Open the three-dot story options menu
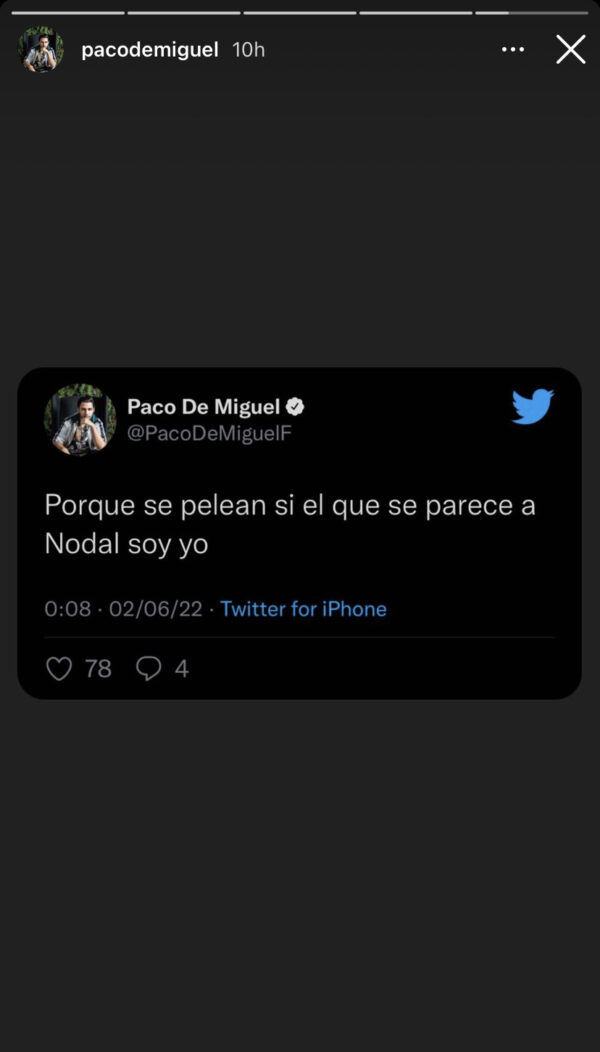 click(x=512, y=49)
